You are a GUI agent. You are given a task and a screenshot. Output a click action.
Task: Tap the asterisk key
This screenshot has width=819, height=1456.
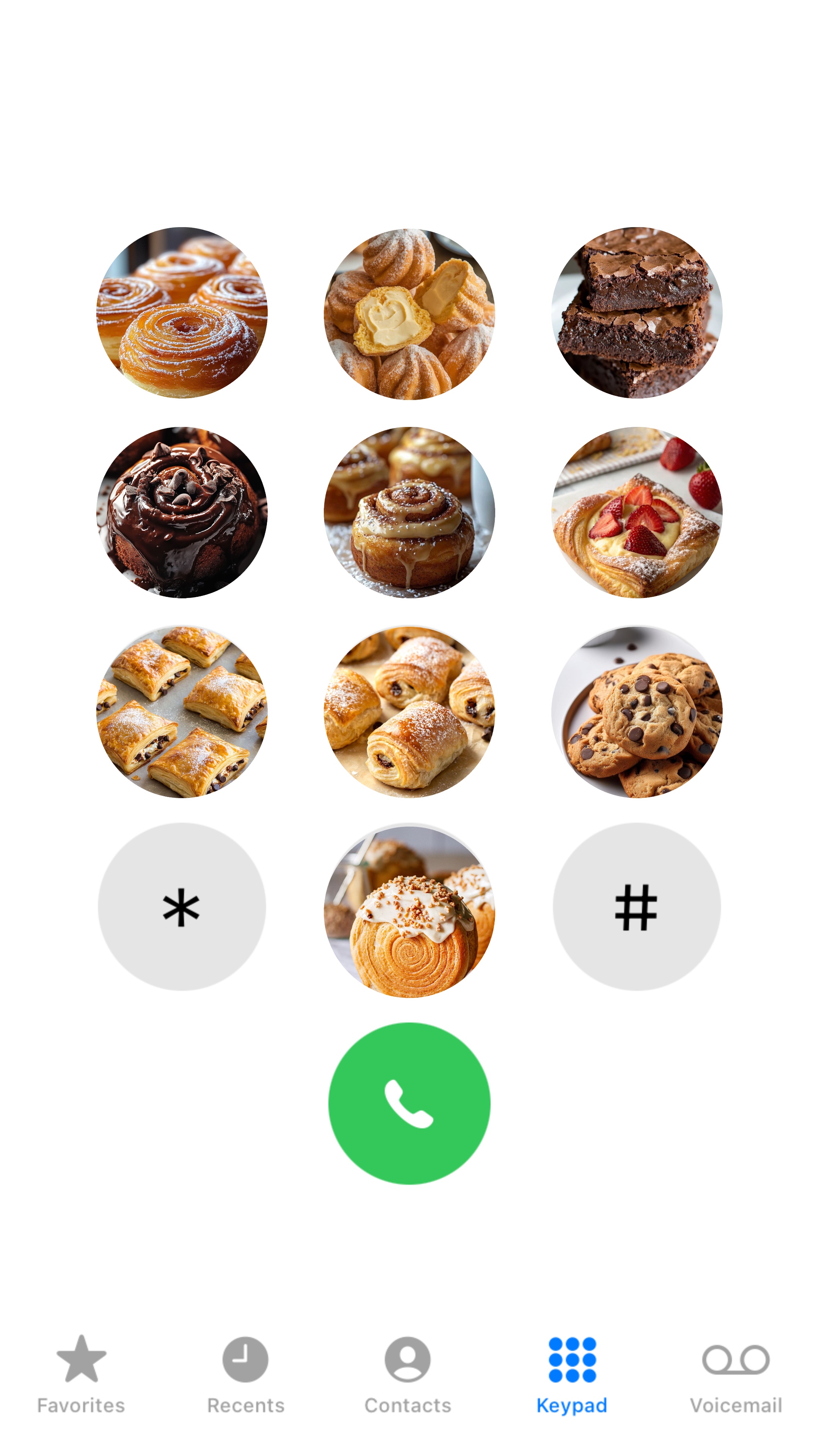pyautogui.click(x=182, y=907)
